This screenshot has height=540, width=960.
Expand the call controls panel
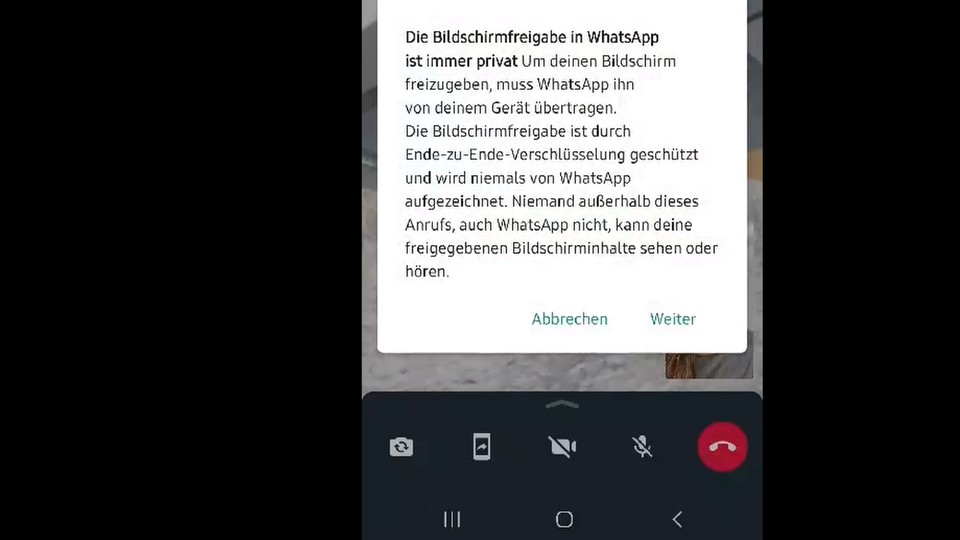(562, 404)
